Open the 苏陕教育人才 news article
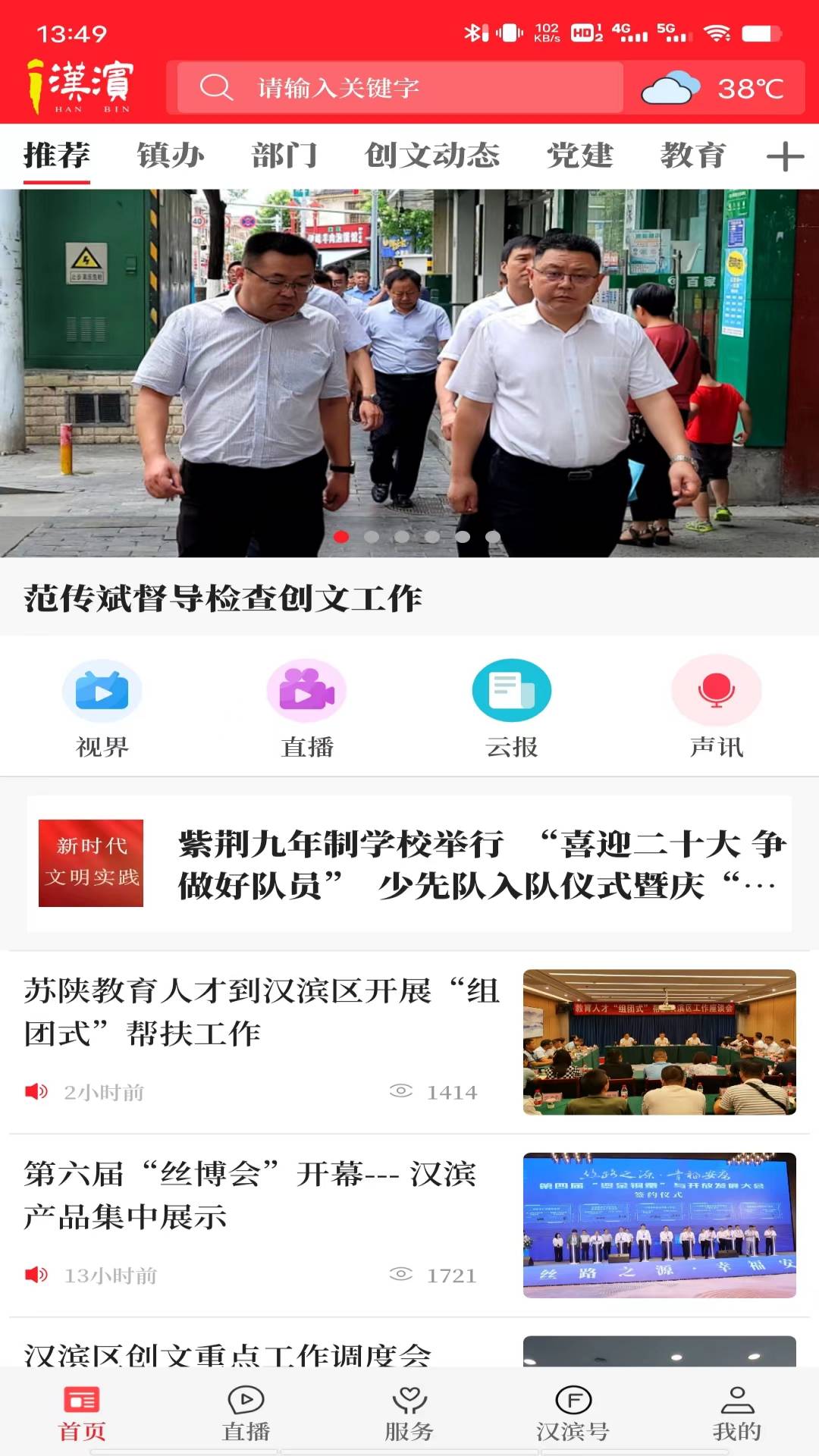This screenshot has width=819, height=1456. [262, 1012]
